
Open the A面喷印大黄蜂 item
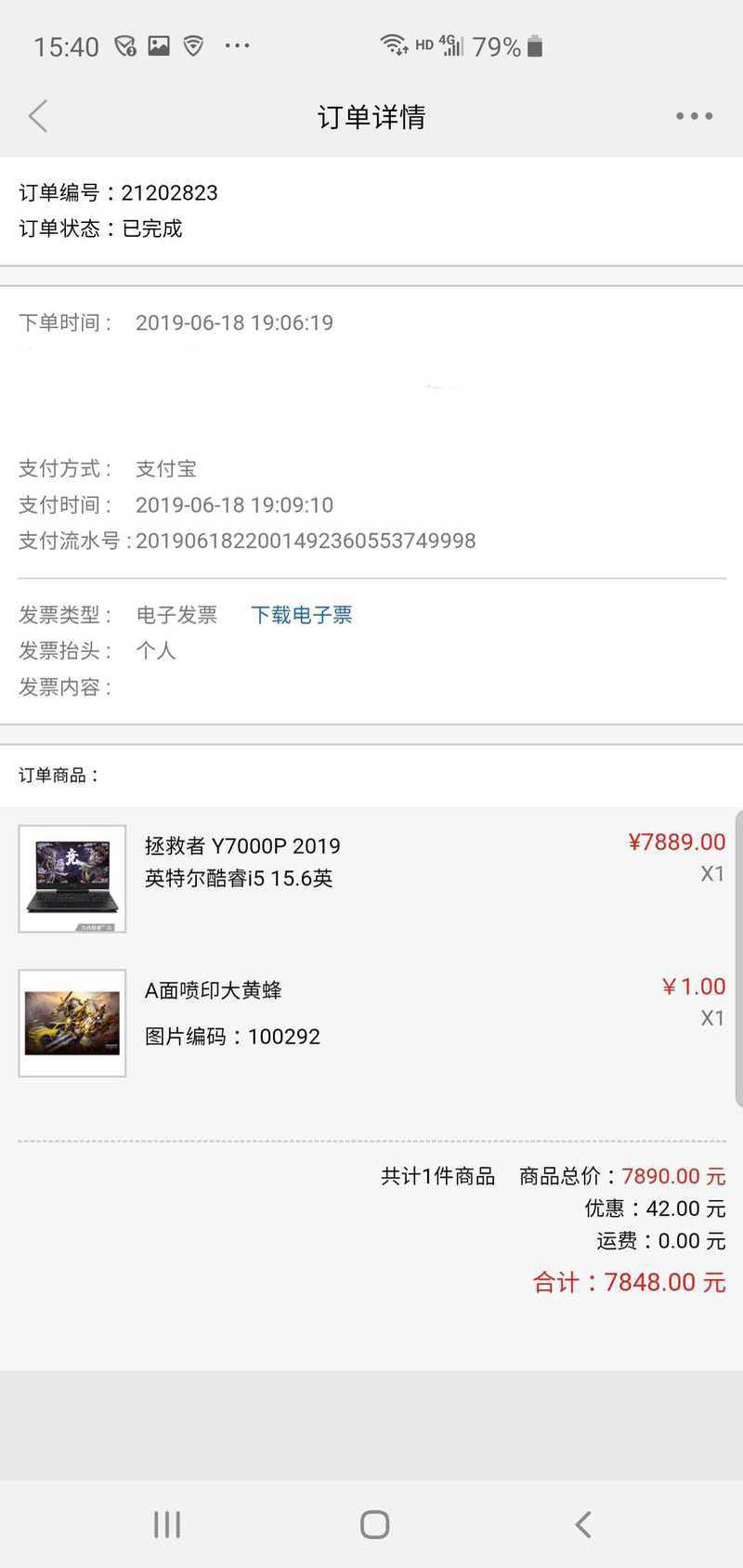214,991
